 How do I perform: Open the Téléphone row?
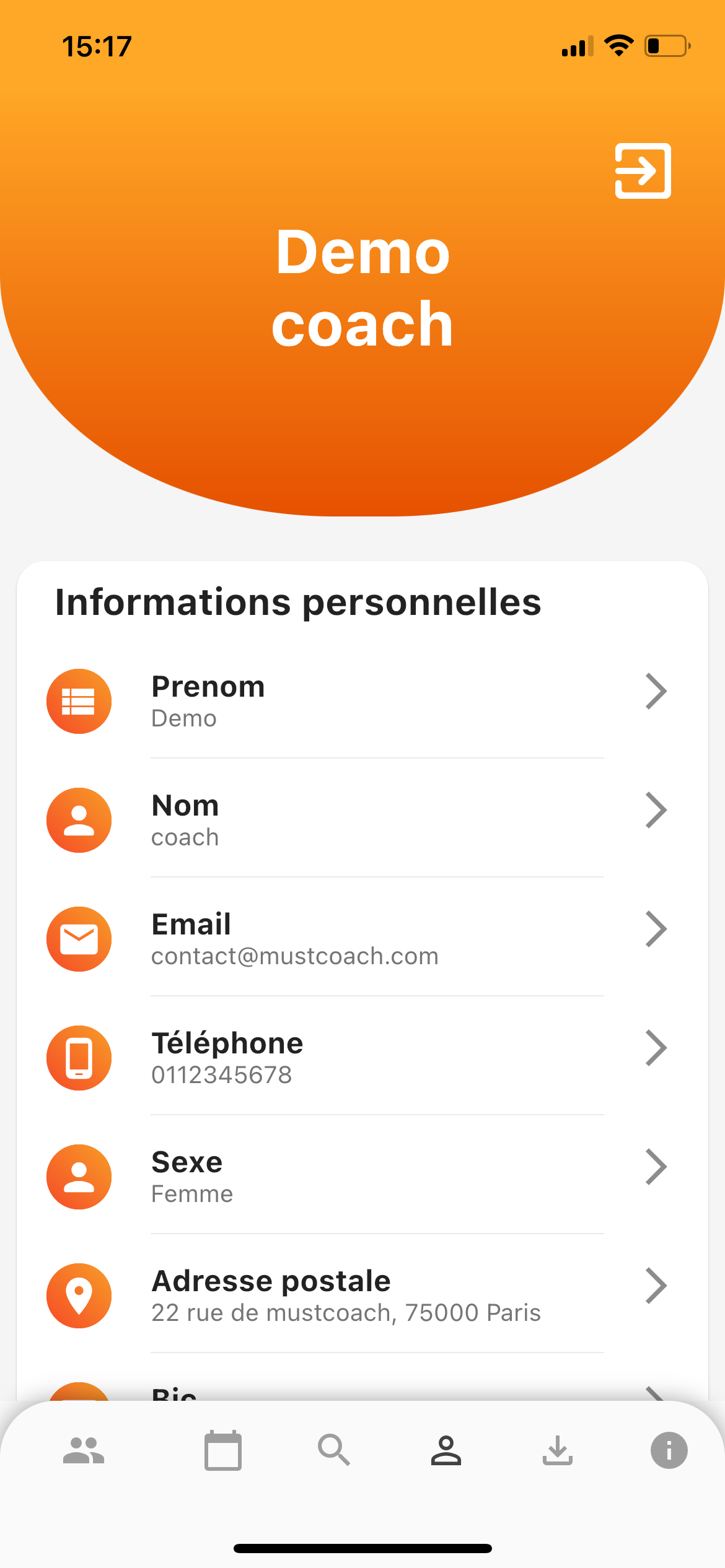coord(362,1058)
